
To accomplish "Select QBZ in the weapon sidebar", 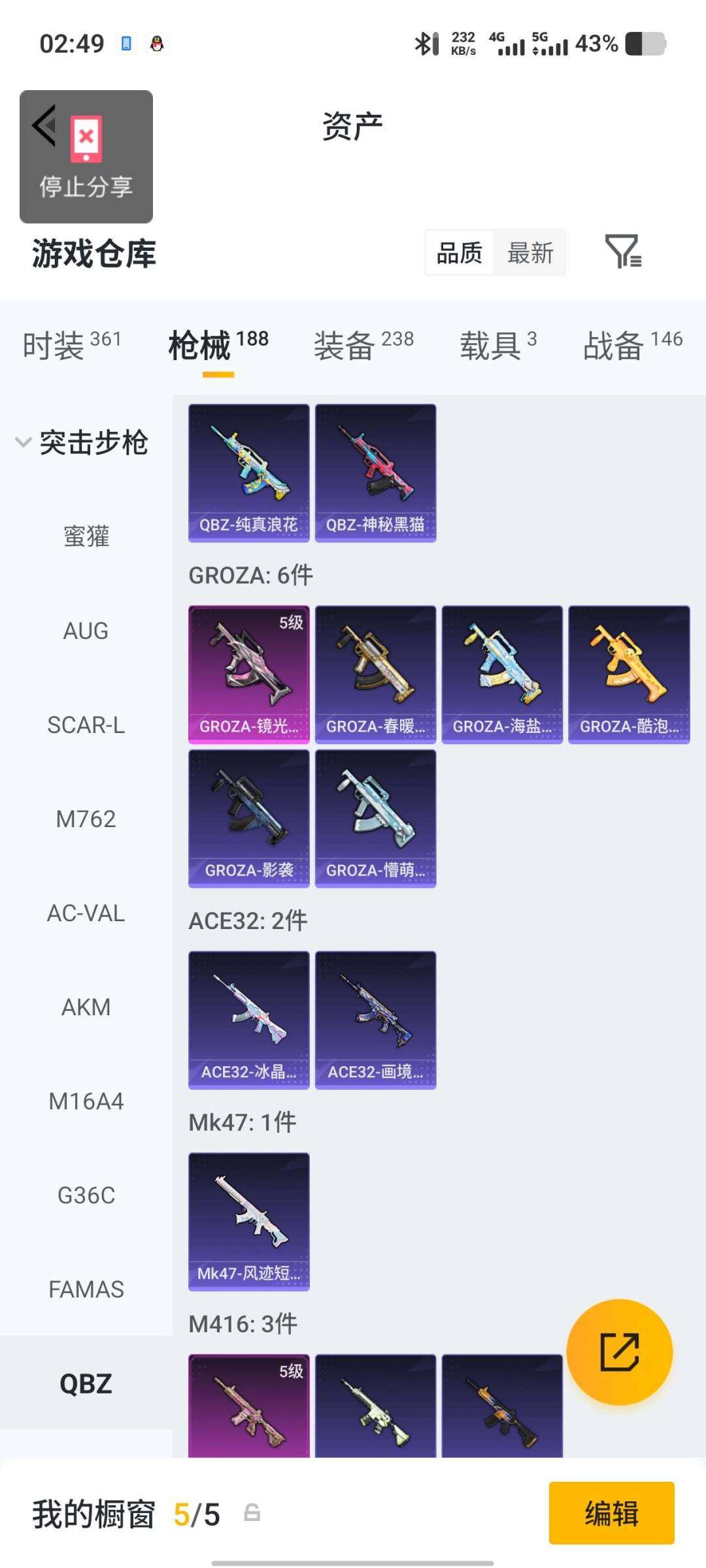I will (x=86, y=1383).
